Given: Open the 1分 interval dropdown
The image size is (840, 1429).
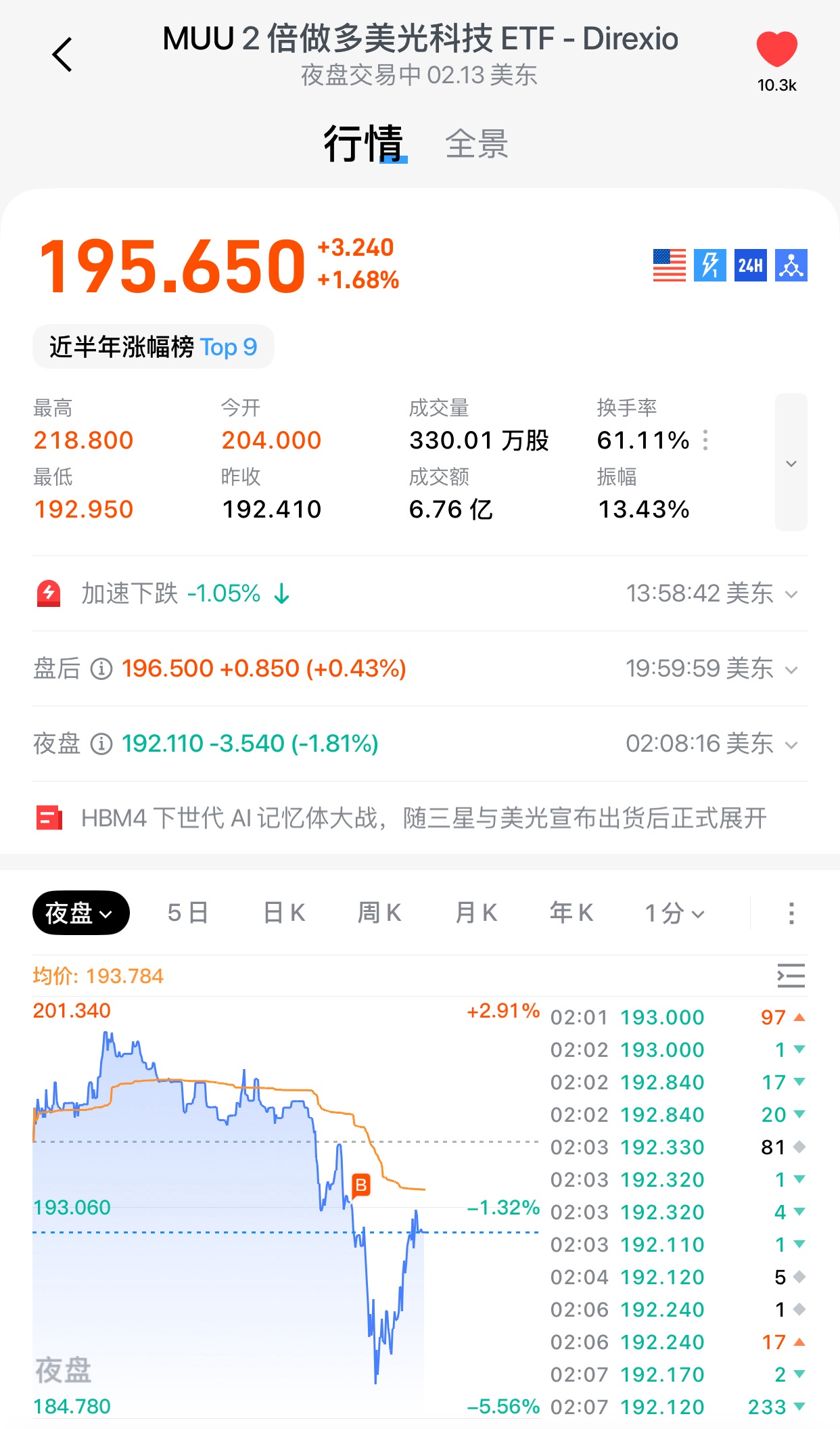Looking at the screenshot, I should (x=674, y=913).
